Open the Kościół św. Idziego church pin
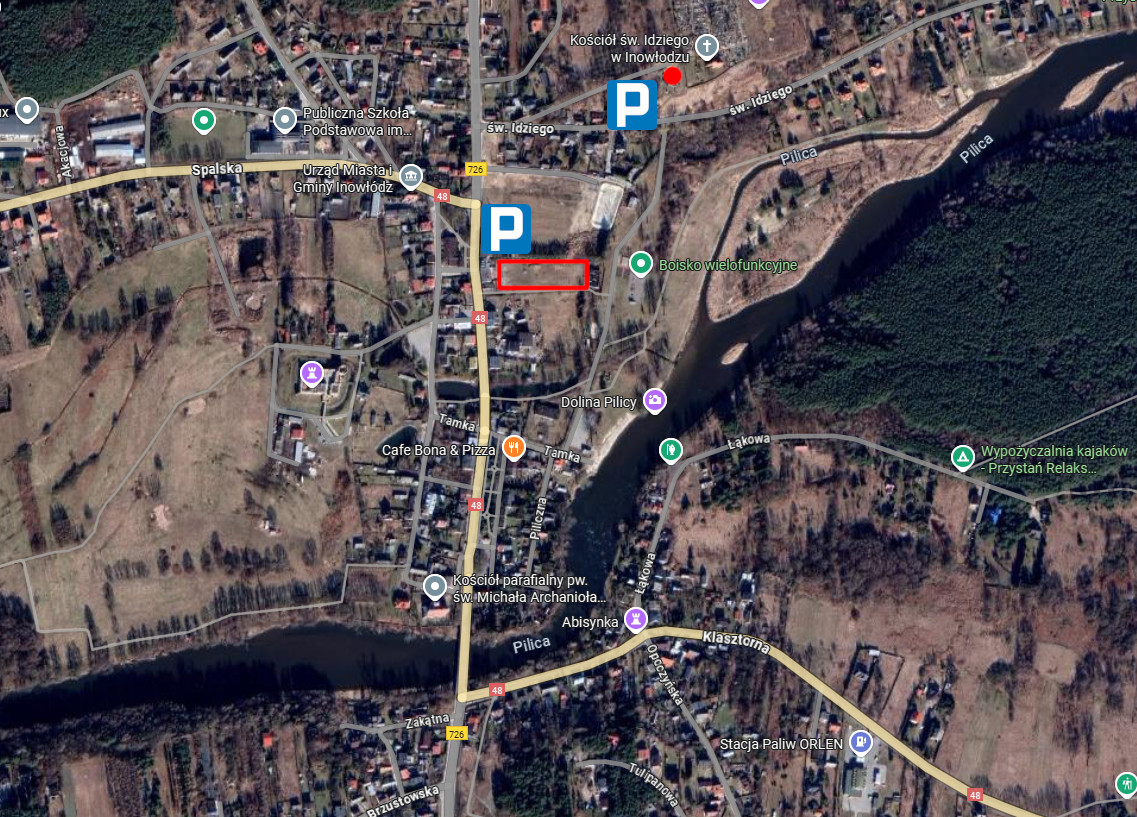The height and width of the screenshot is (817, 1137). (707, 46)
